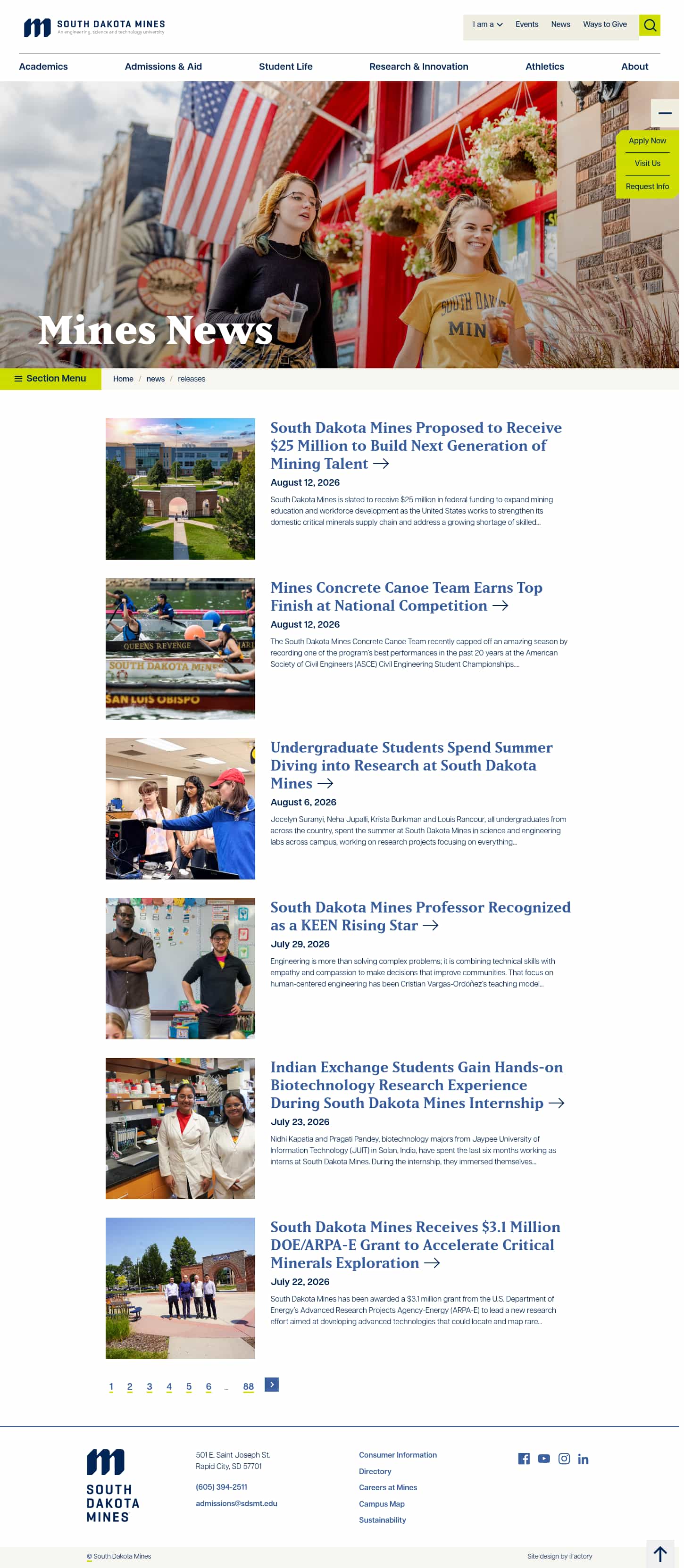
Task: Go to next page arrow
Action: (x=272, y=1384)
